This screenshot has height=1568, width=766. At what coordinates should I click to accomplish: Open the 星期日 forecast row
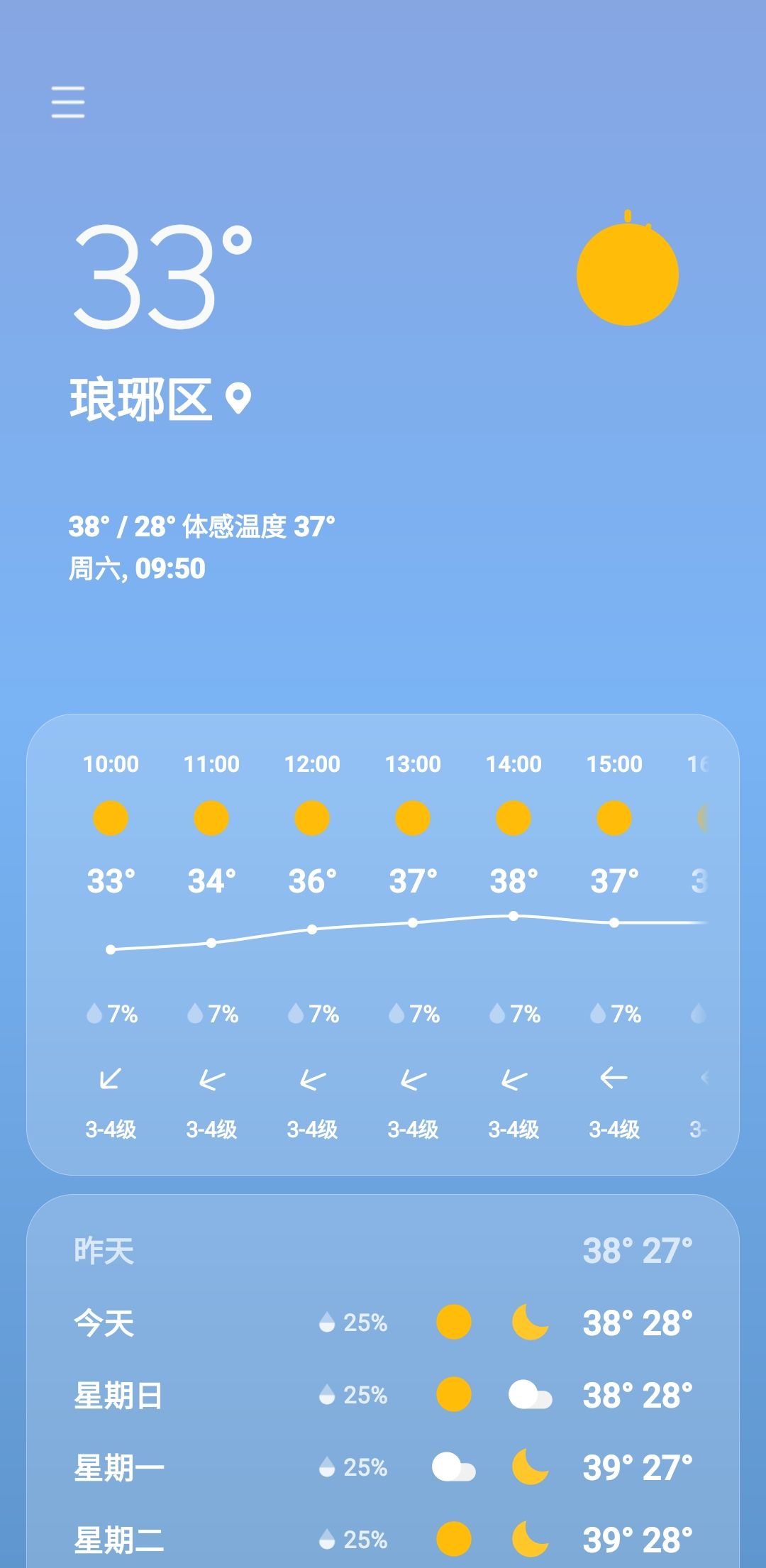383,1396
